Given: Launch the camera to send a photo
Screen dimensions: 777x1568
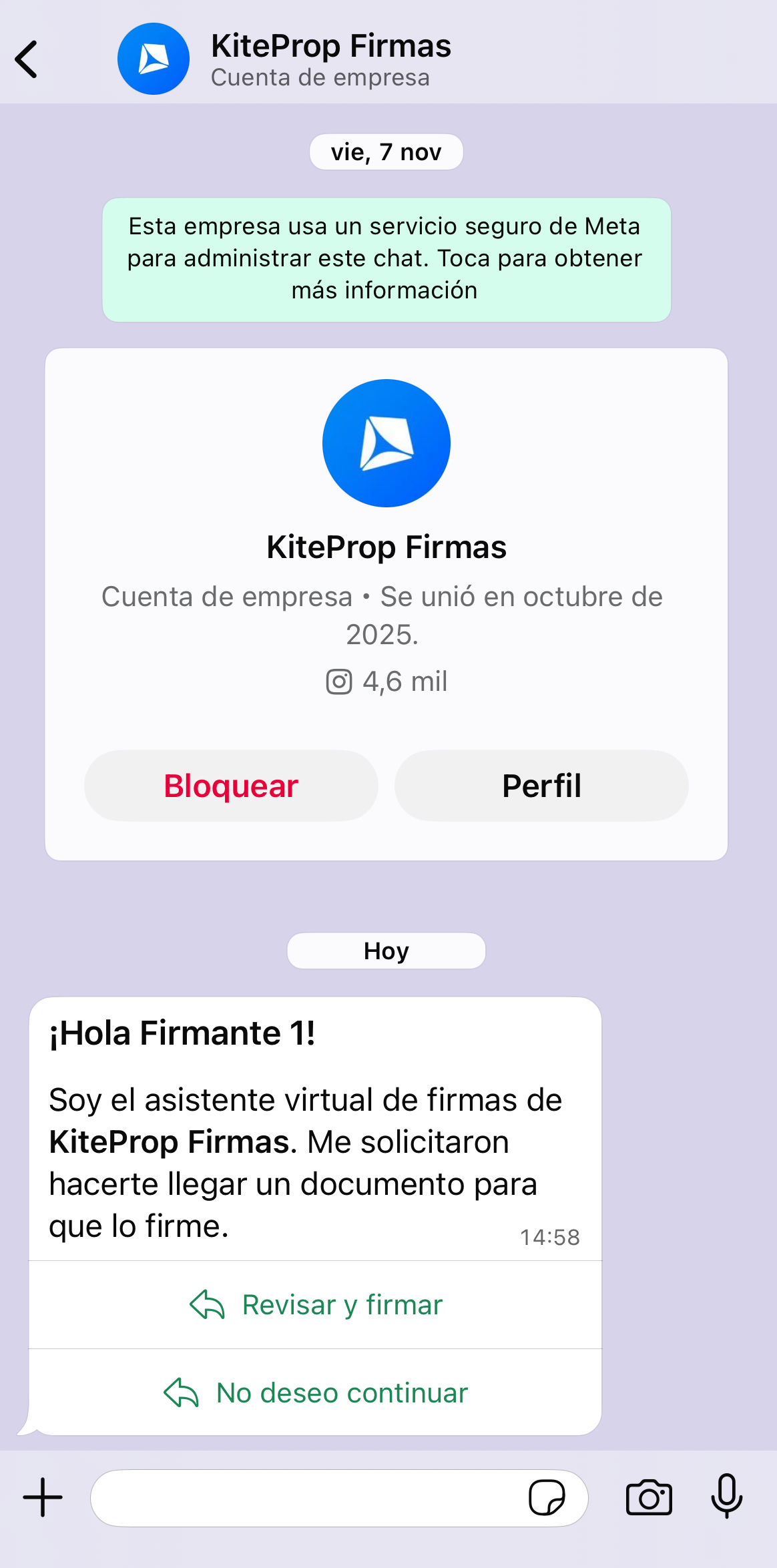Looking at the screenshot, I should click(x=649, y=1497).
